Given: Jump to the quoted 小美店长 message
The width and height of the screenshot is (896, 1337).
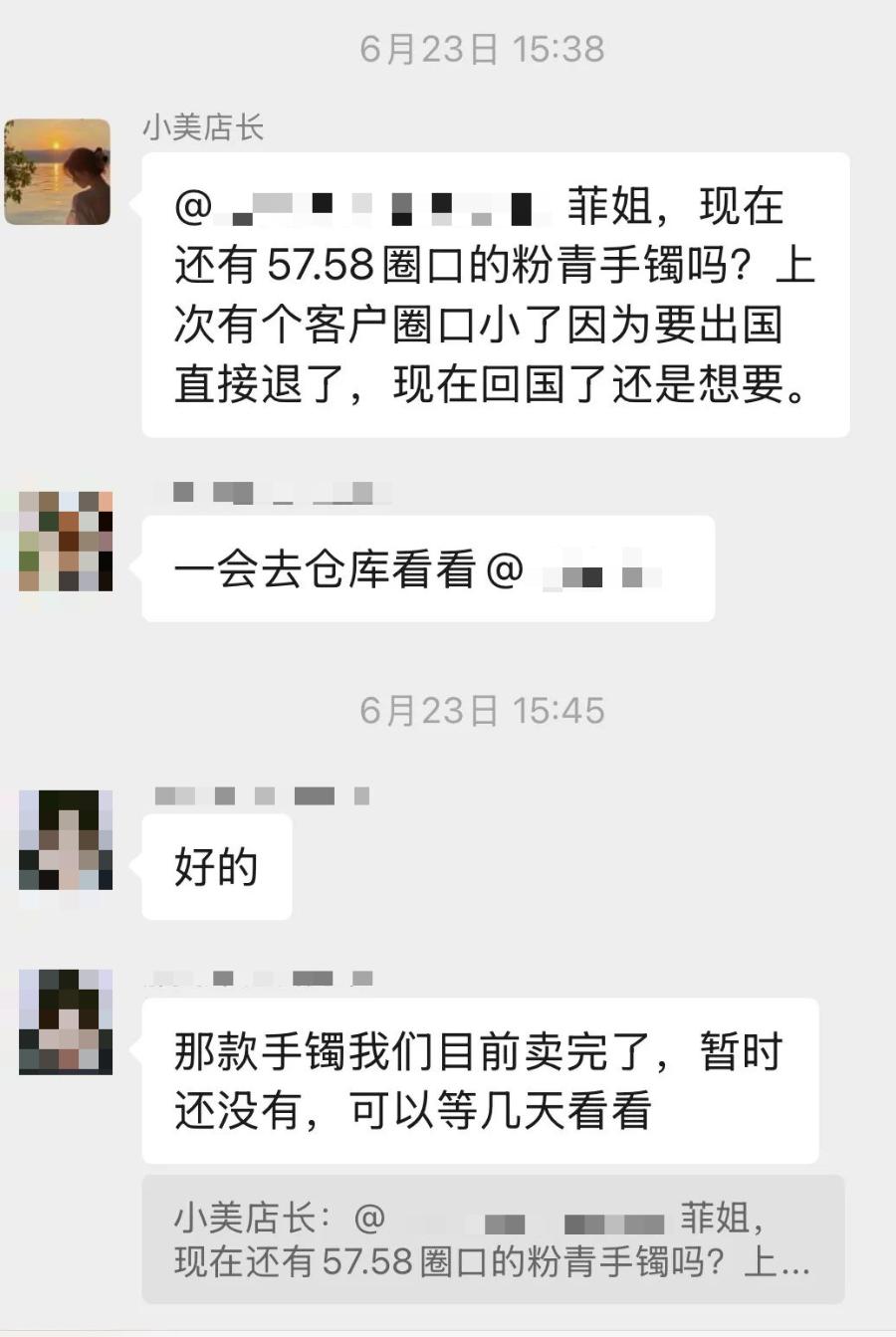Looking at the screenshot, I should pos(493,1239).
